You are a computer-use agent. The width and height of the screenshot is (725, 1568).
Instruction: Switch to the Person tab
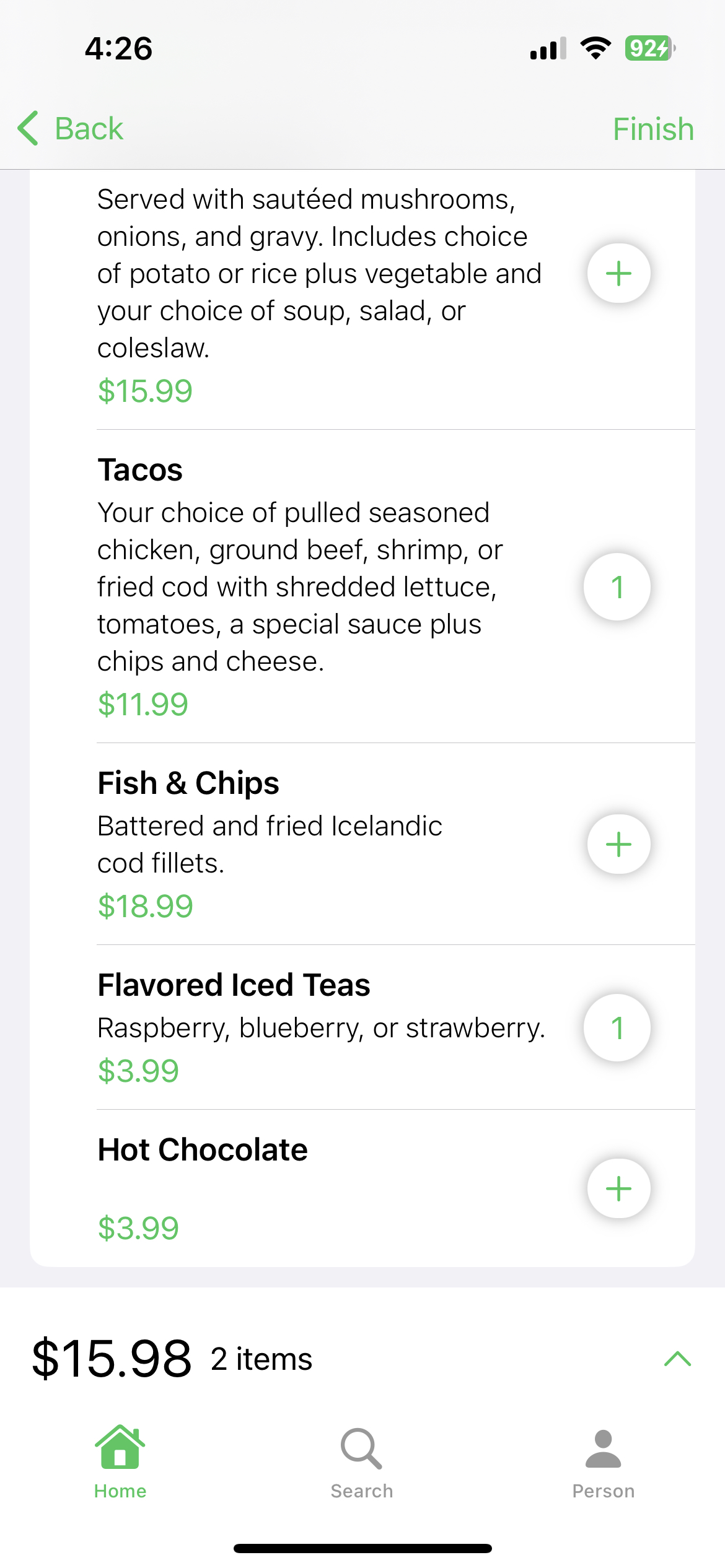pos(603,1461)
